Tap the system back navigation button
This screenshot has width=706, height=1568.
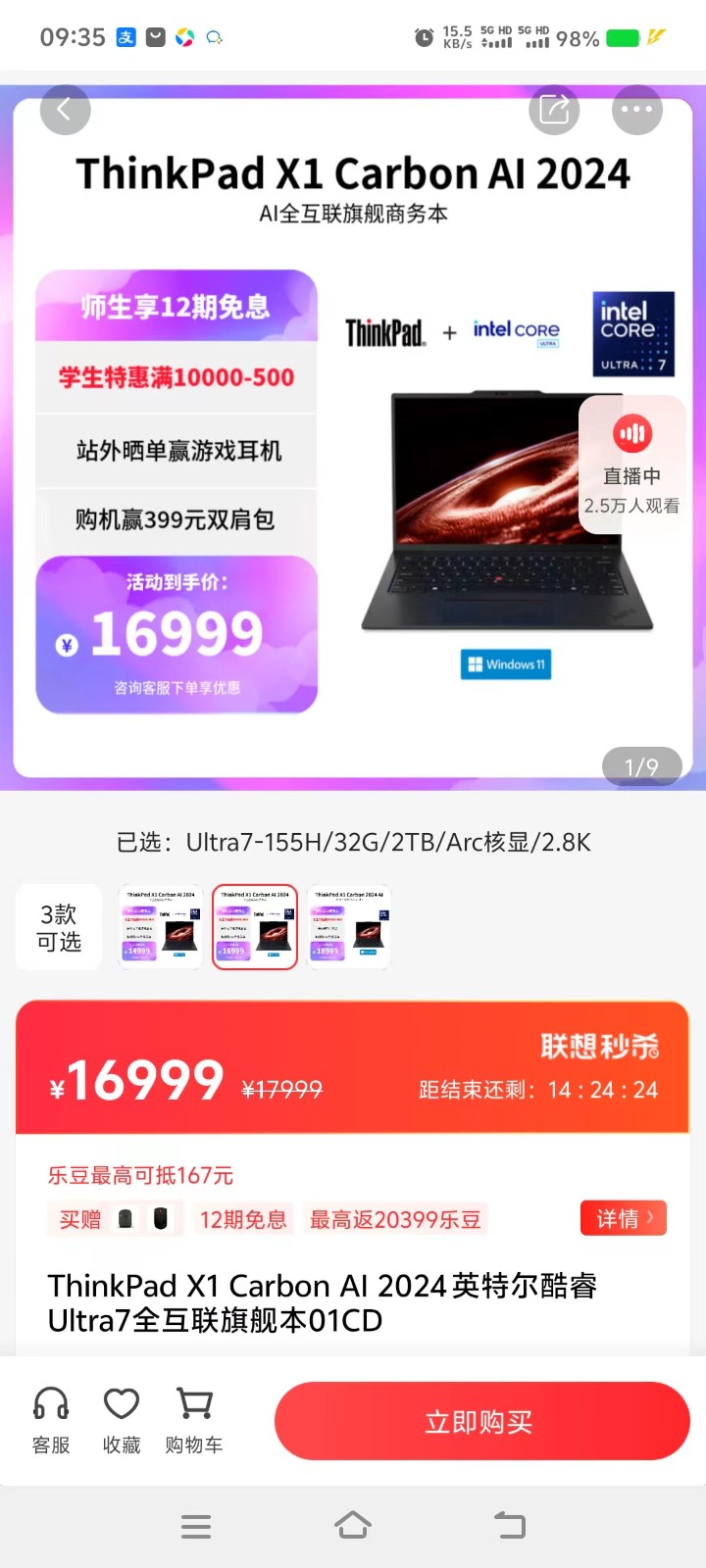[x=510, y=1525]
